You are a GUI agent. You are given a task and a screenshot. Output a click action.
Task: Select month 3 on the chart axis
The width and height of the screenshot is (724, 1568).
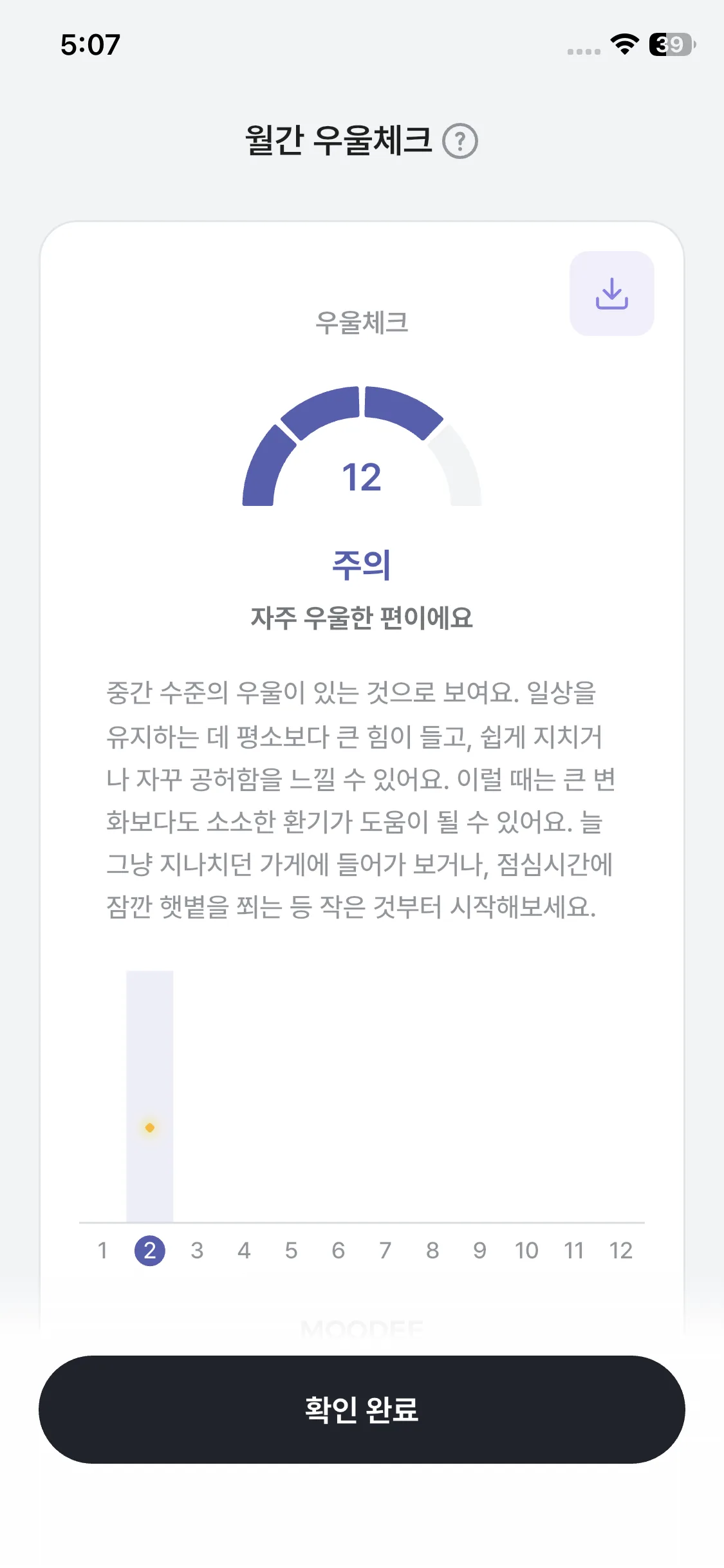(x=197, y=1251)
